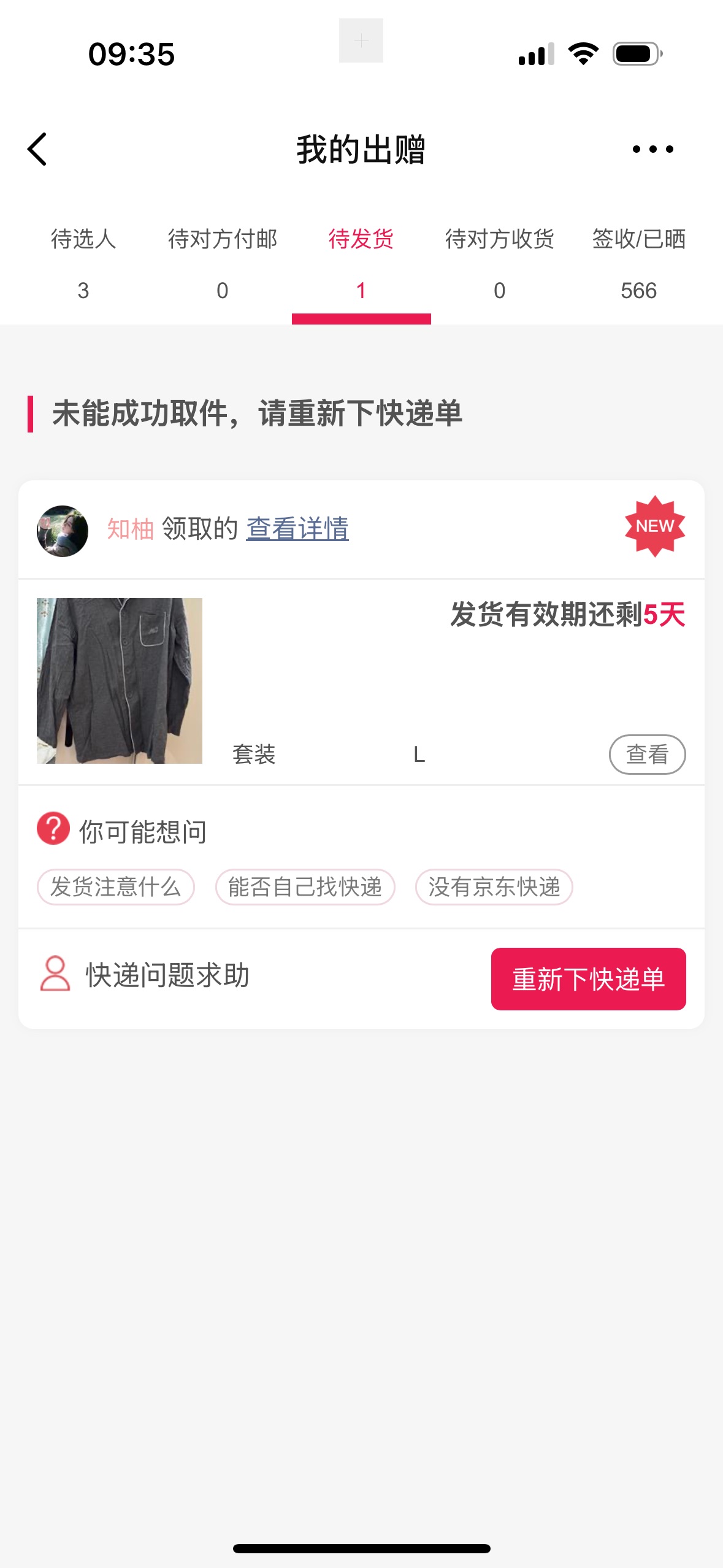723x1568 pixels.
Task: Open the pajama item photo
Action: pos(120,681)
